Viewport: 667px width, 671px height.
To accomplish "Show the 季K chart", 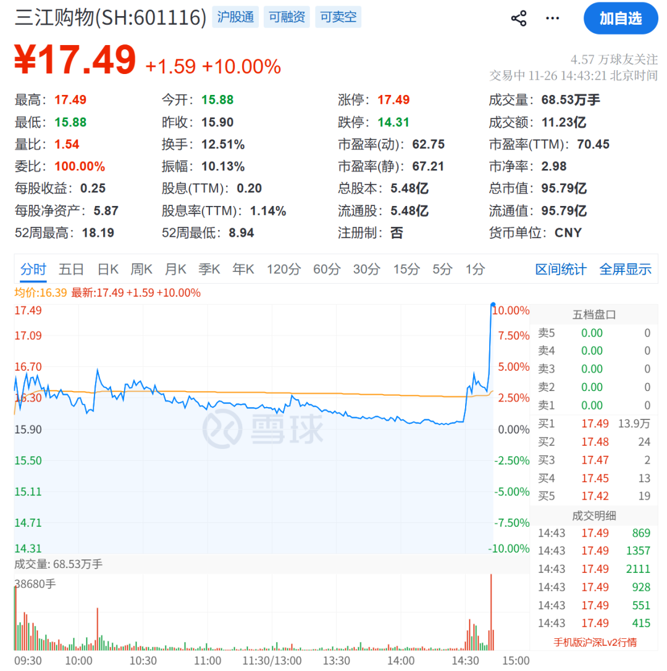I will click(x=209, y=268).
